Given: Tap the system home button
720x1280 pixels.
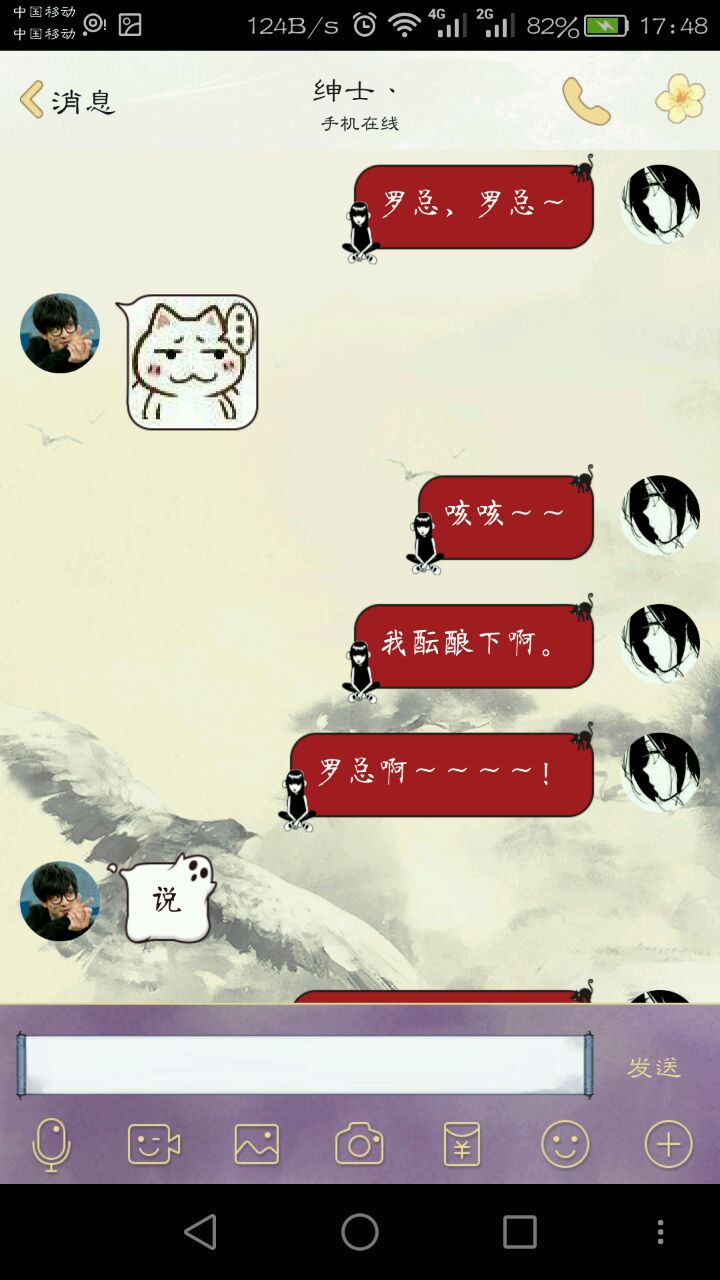Looking at the screenshot, I should [x=360, y=1232].
